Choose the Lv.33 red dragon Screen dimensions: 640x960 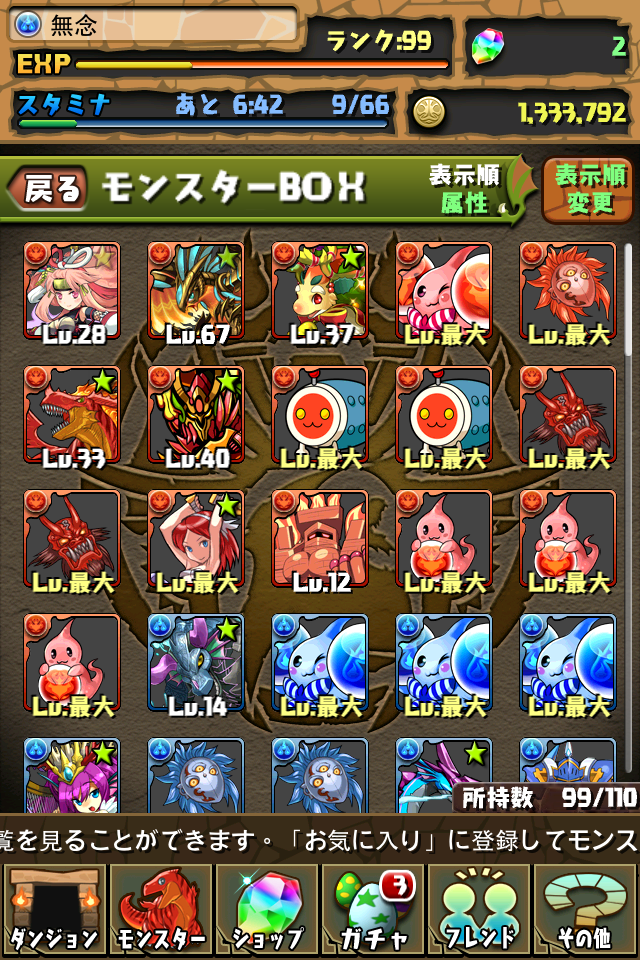72,415
